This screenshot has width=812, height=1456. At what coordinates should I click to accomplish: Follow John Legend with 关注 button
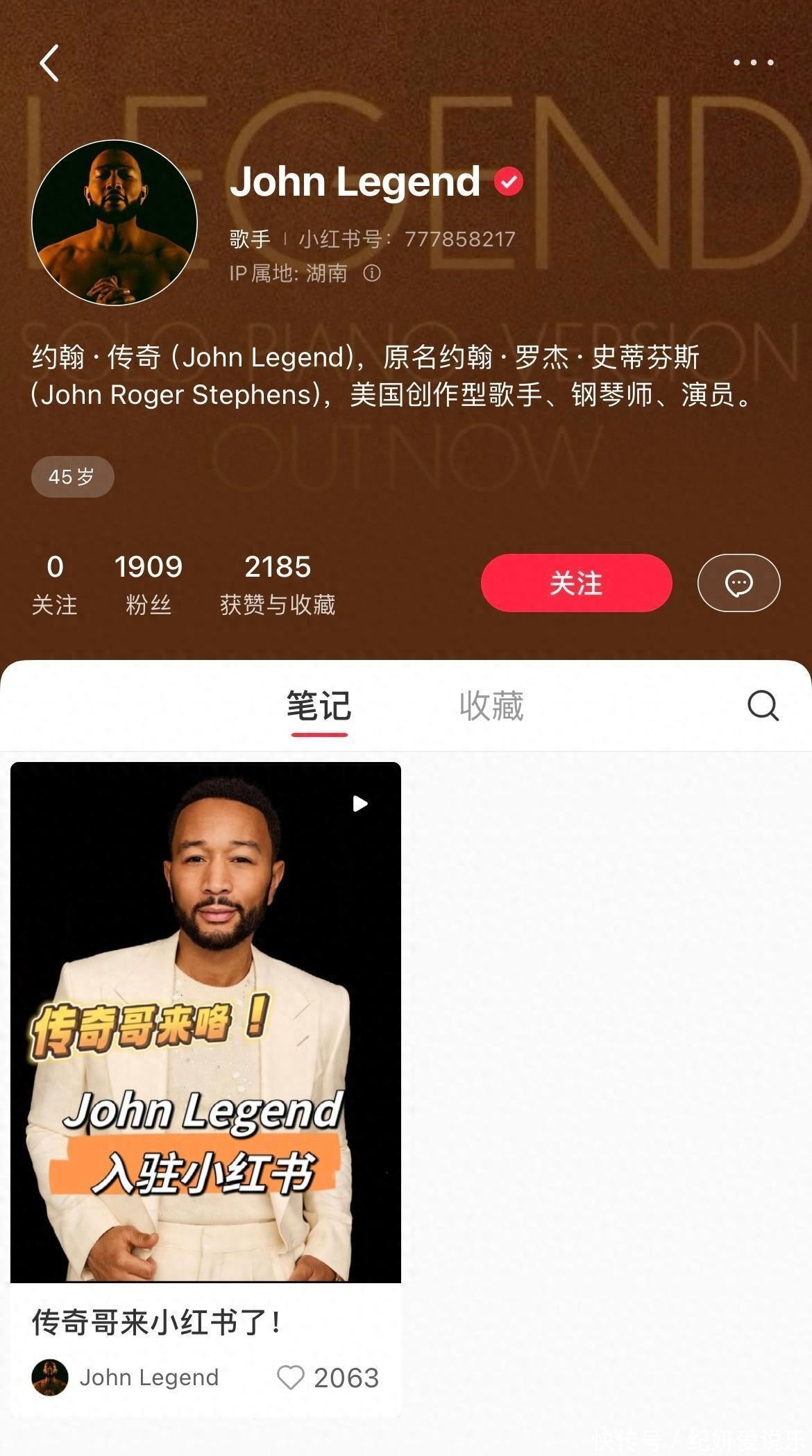coord(576,583)
